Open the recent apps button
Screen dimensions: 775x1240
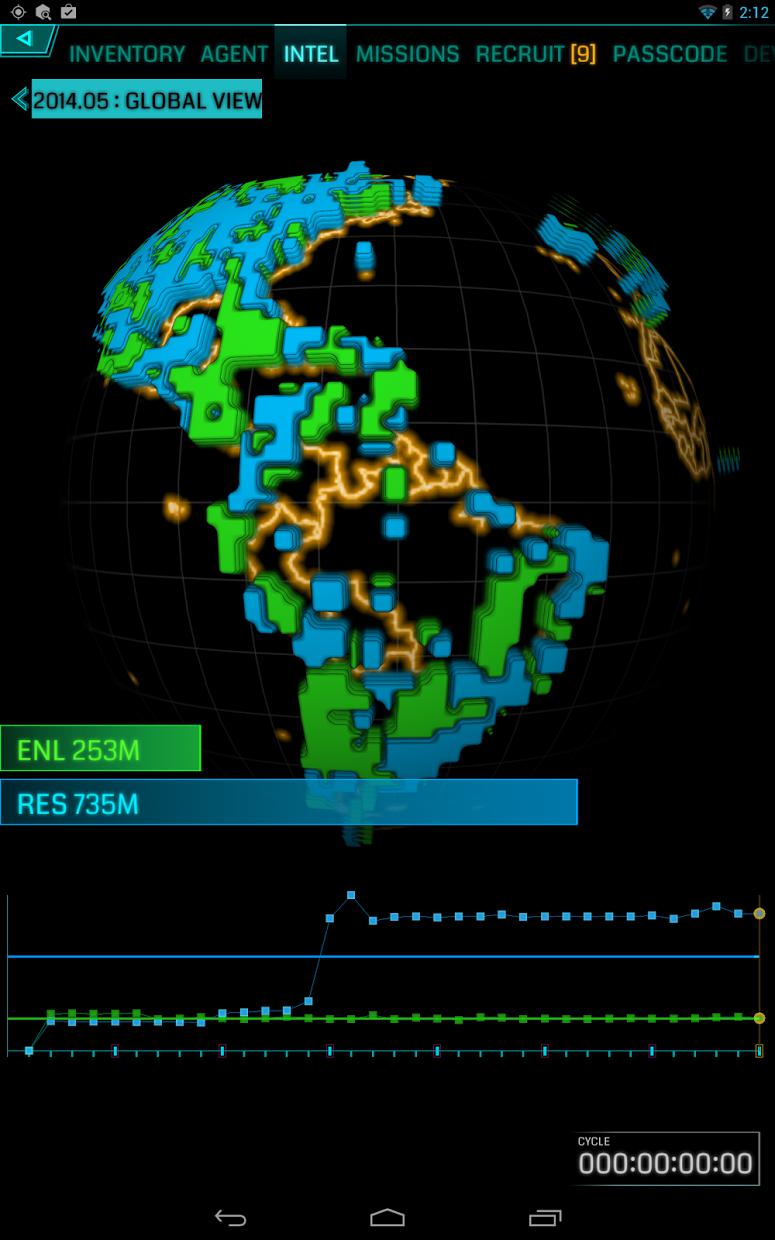click(545, 1217)
